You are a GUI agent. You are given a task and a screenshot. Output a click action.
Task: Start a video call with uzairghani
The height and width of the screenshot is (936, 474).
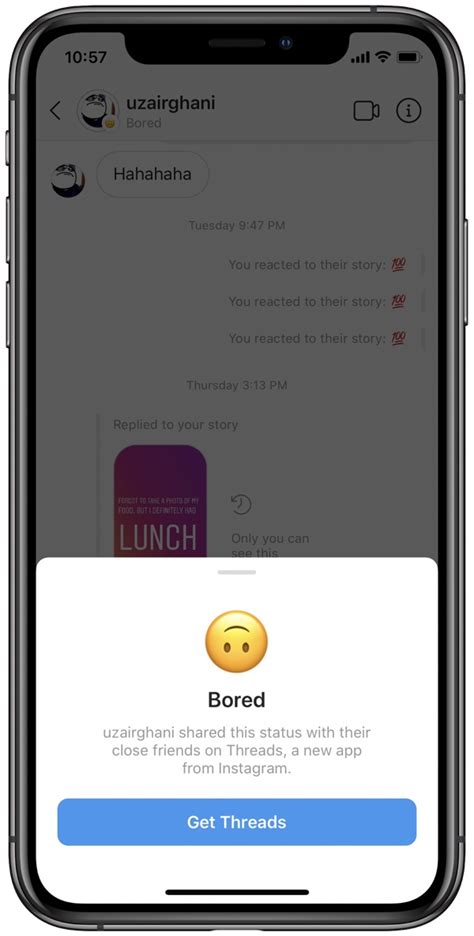coord(366,111)
